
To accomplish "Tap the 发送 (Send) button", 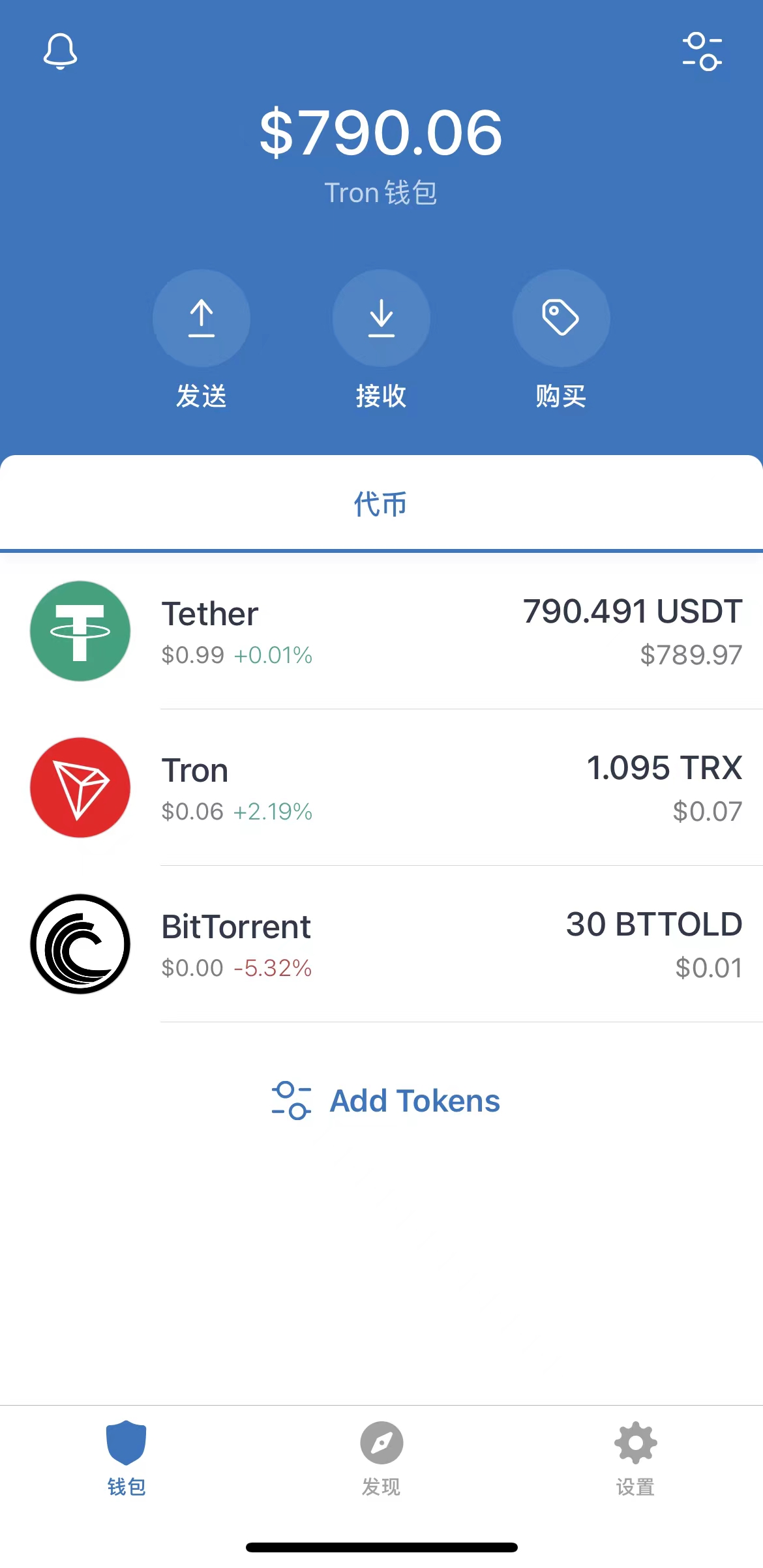I will [x=202, y=318].
